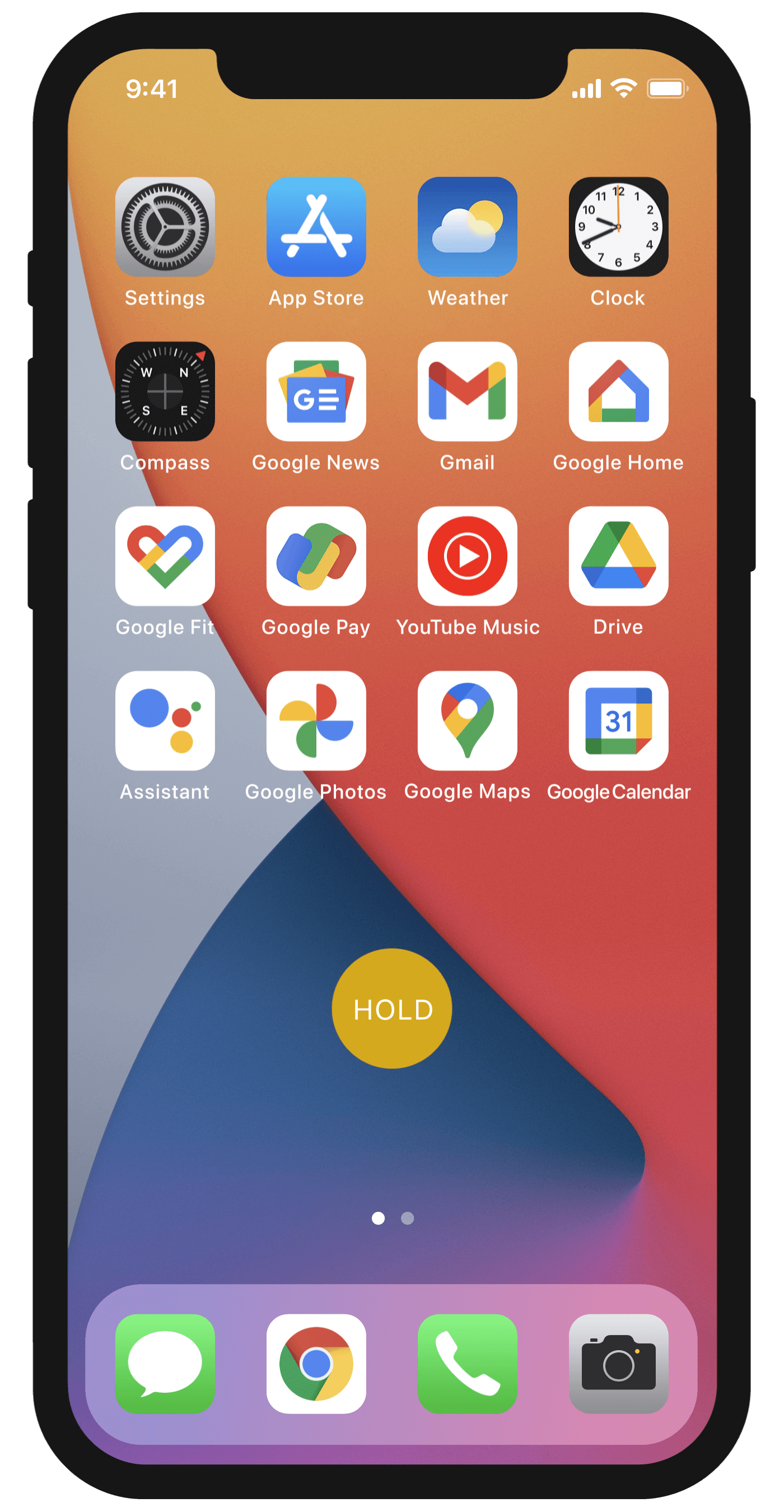Launch Google Pay
The image size is (784, 1512).
(x=316, y=556)
